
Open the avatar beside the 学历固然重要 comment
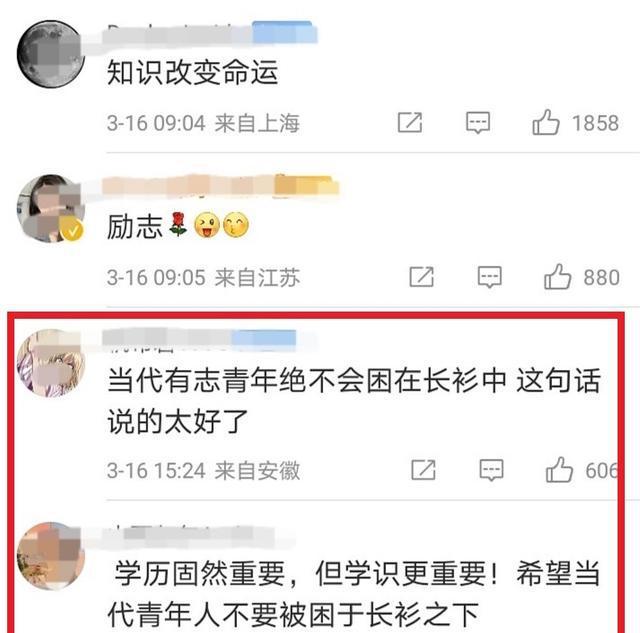51,555
